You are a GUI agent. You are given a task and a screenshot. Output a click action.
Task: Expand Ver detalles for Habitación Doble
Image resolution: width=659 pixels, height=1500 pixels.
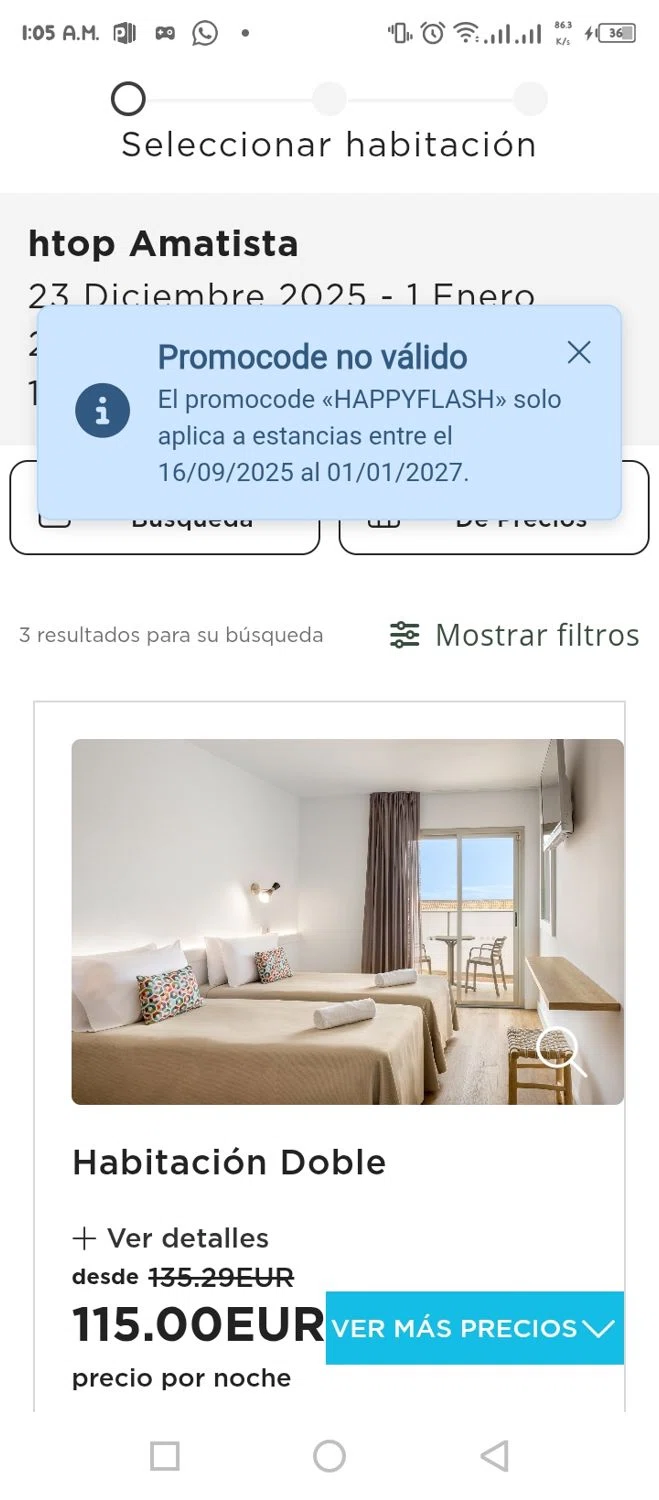click(x=171, y=1238)
